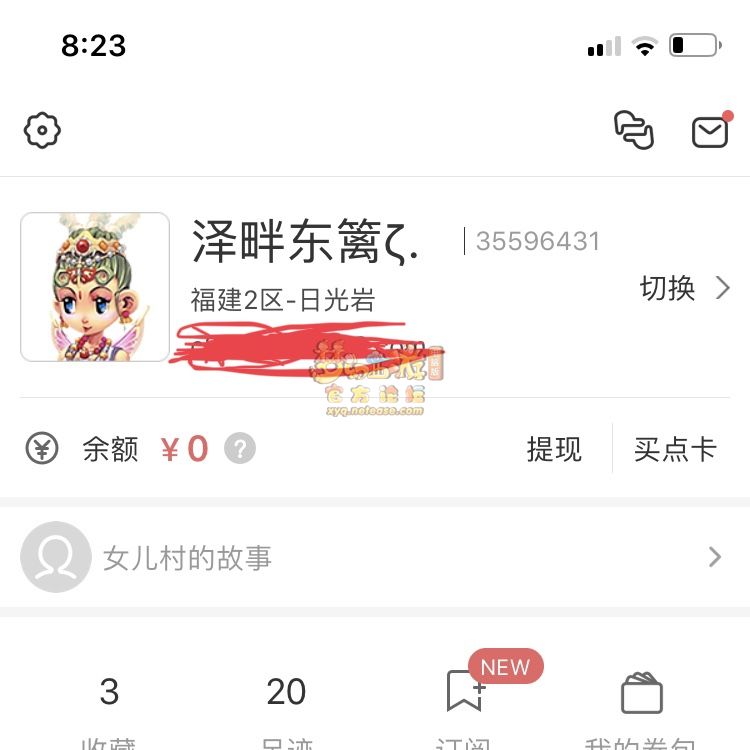Tap 切换 to switch character
Screen dimensions: 750x750
685,289
